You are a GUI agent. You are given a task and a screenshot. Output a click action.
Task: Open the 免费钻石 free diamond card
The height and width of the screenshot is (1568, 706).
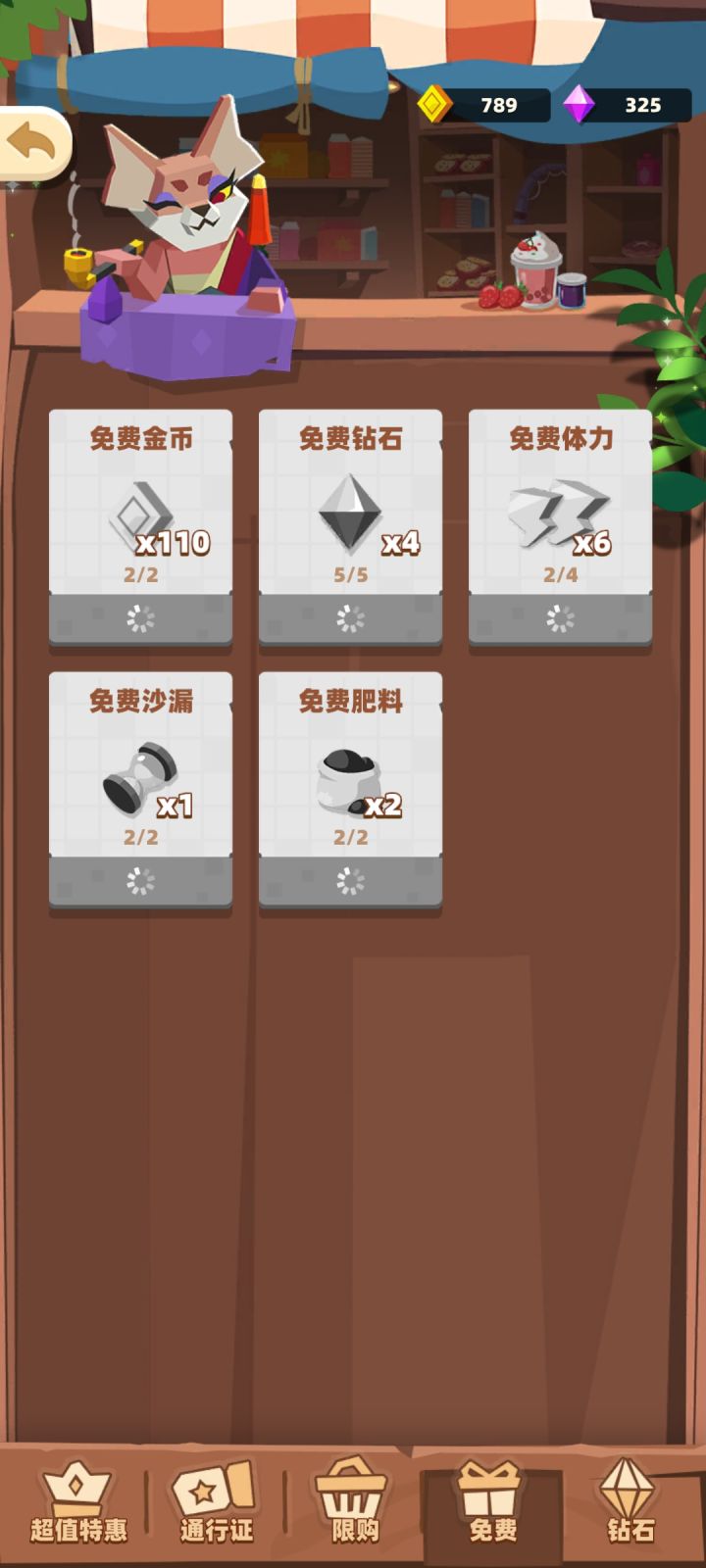coord(350,526)
